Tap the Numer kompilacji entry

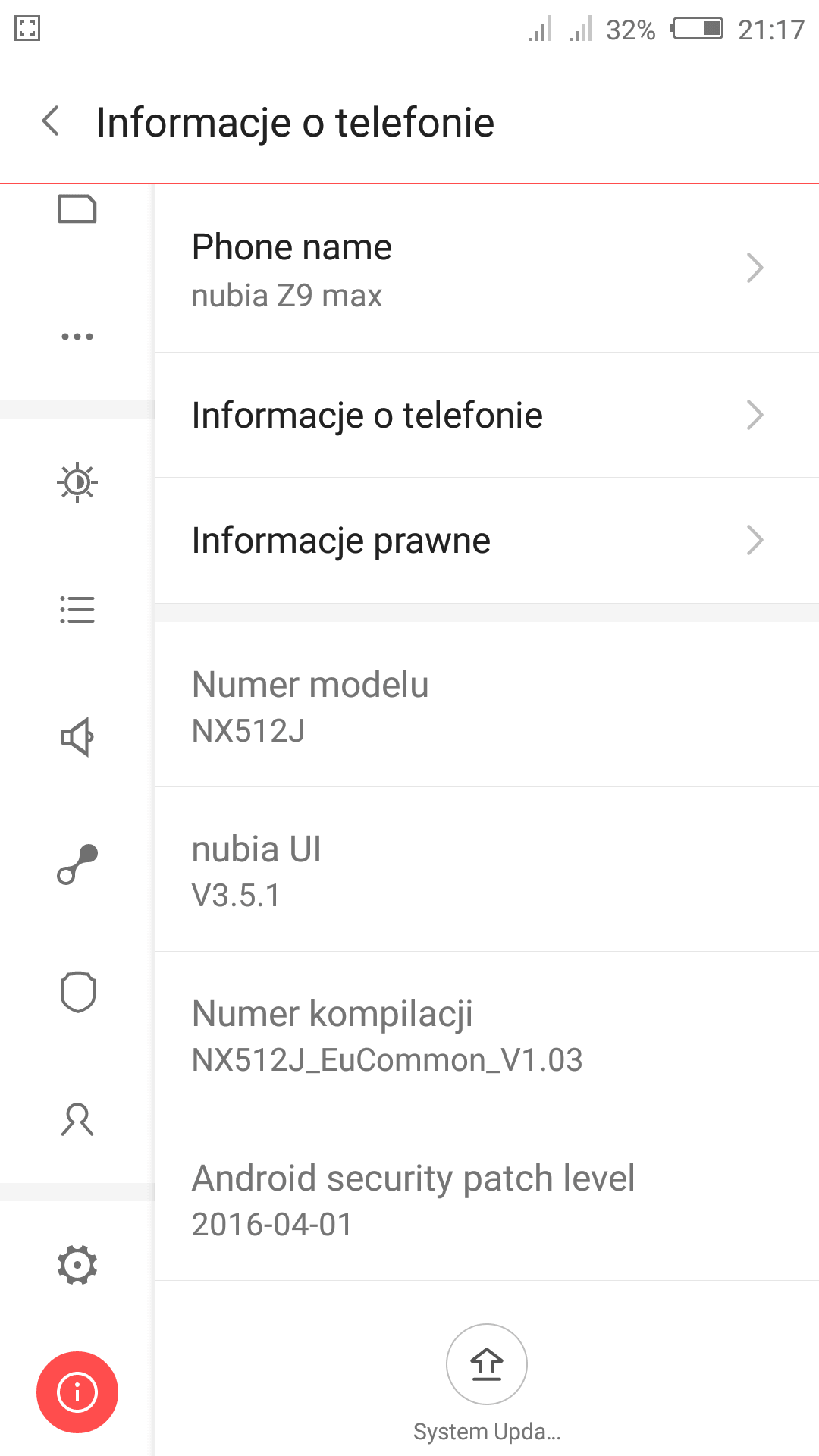[487, 1034]
